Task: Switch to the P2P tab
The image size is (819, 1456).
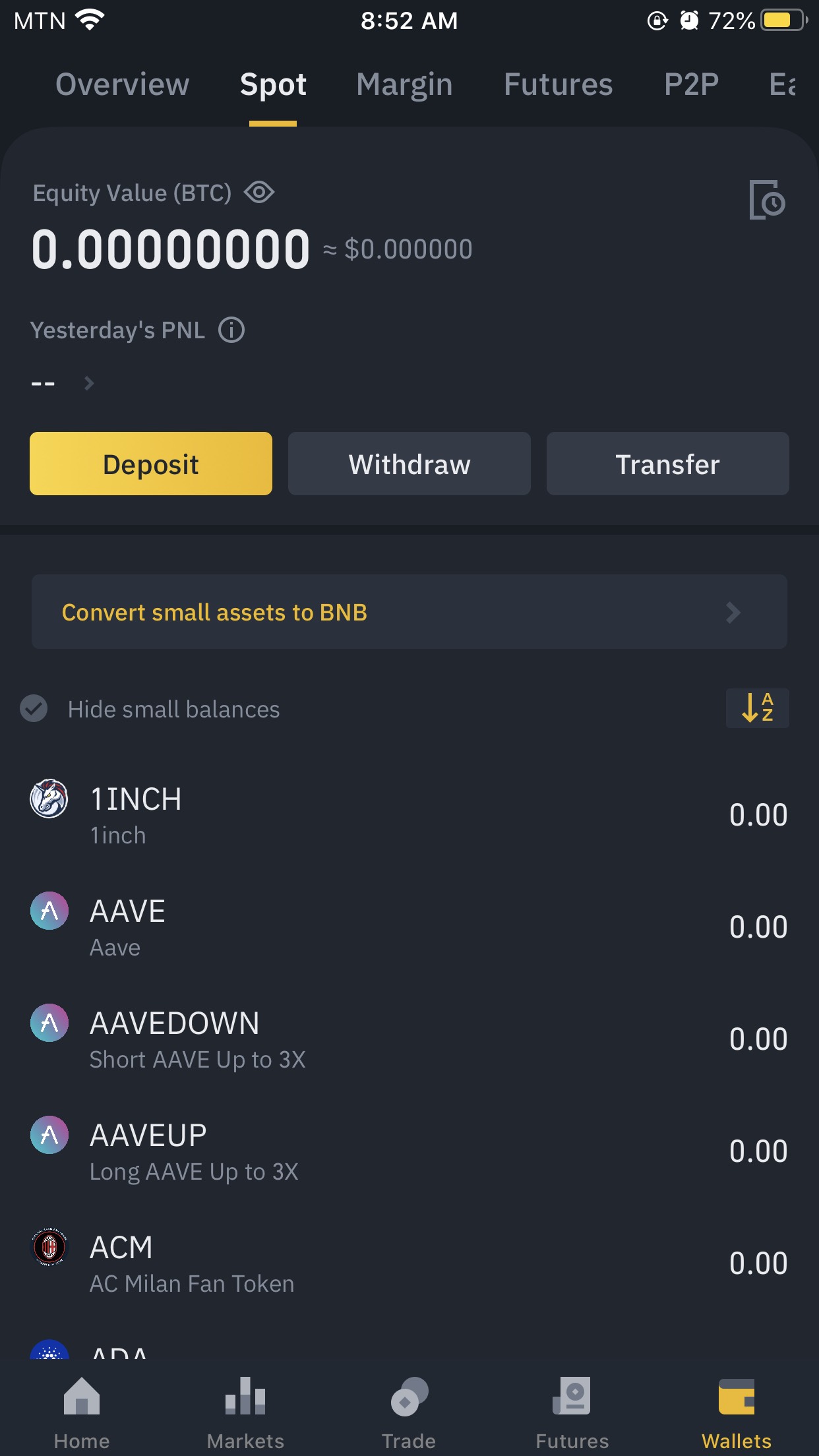Action: point(691,84)
